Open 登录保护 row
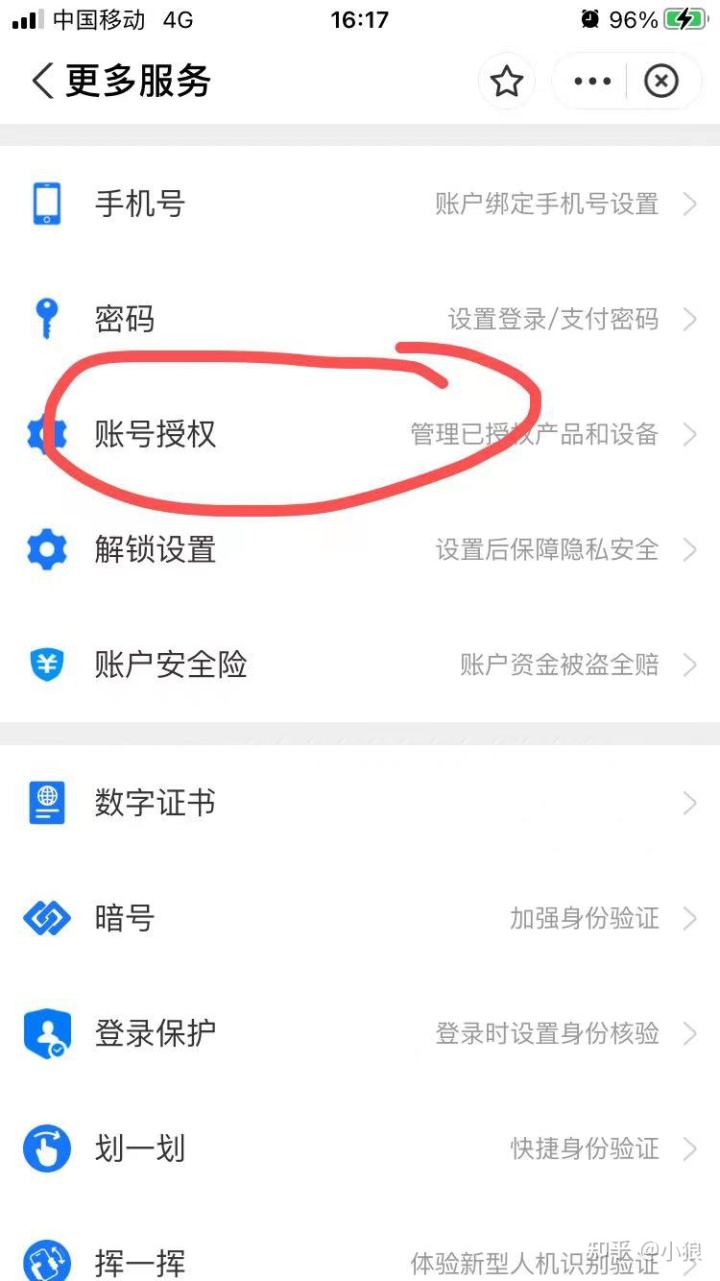This screenshot has height=1281, width=720. 360,1033
